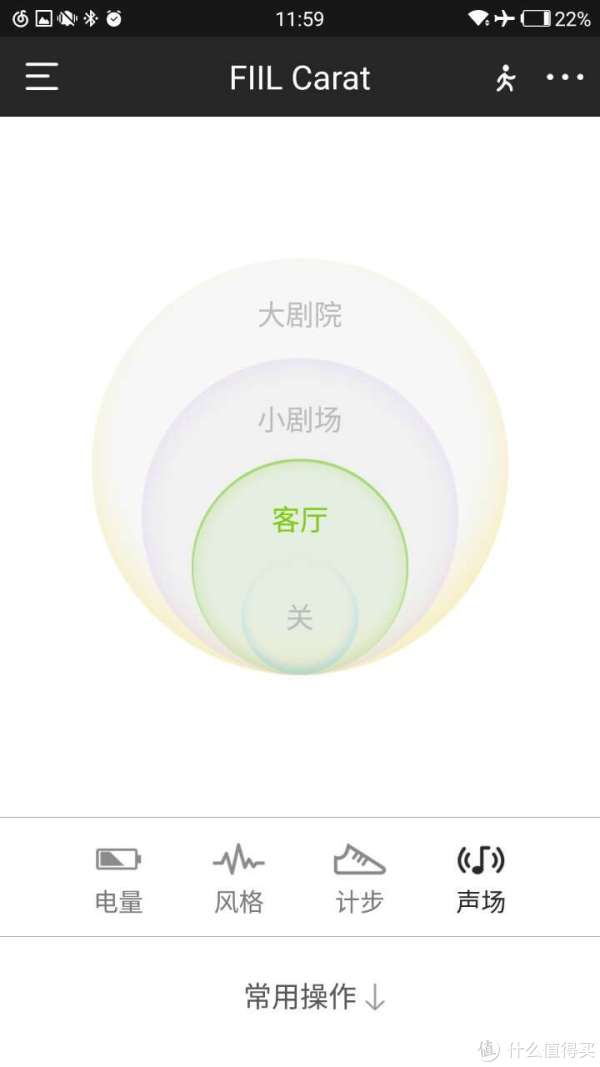
Task: Open the hamburger menu drawer
Action: [x=41, y=77]
